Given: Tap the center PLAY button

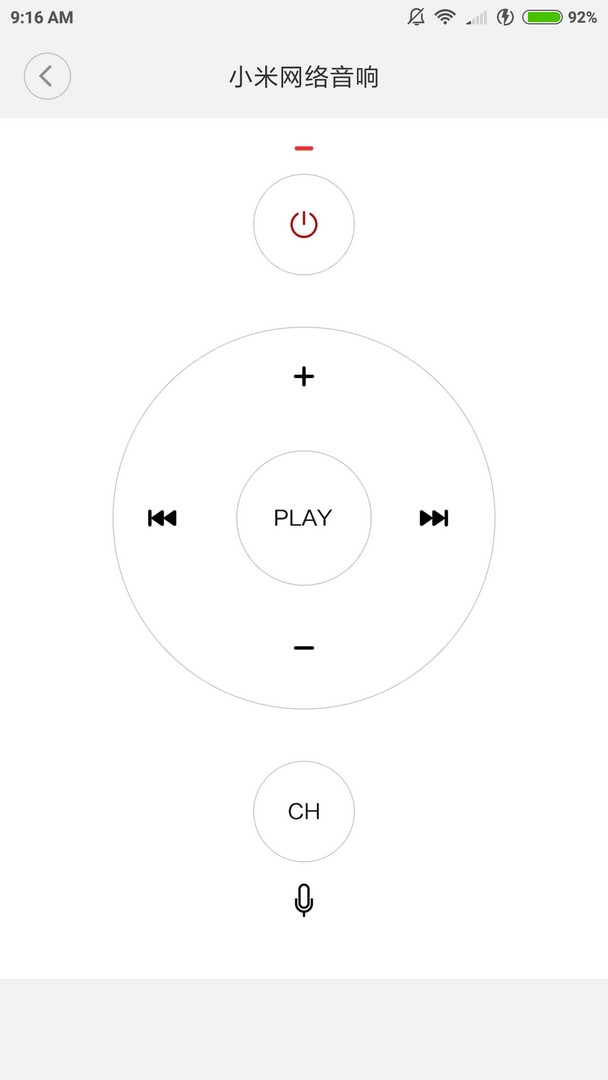Looking at the screenshot, I should pyautogui.click(x=304, y=518).
